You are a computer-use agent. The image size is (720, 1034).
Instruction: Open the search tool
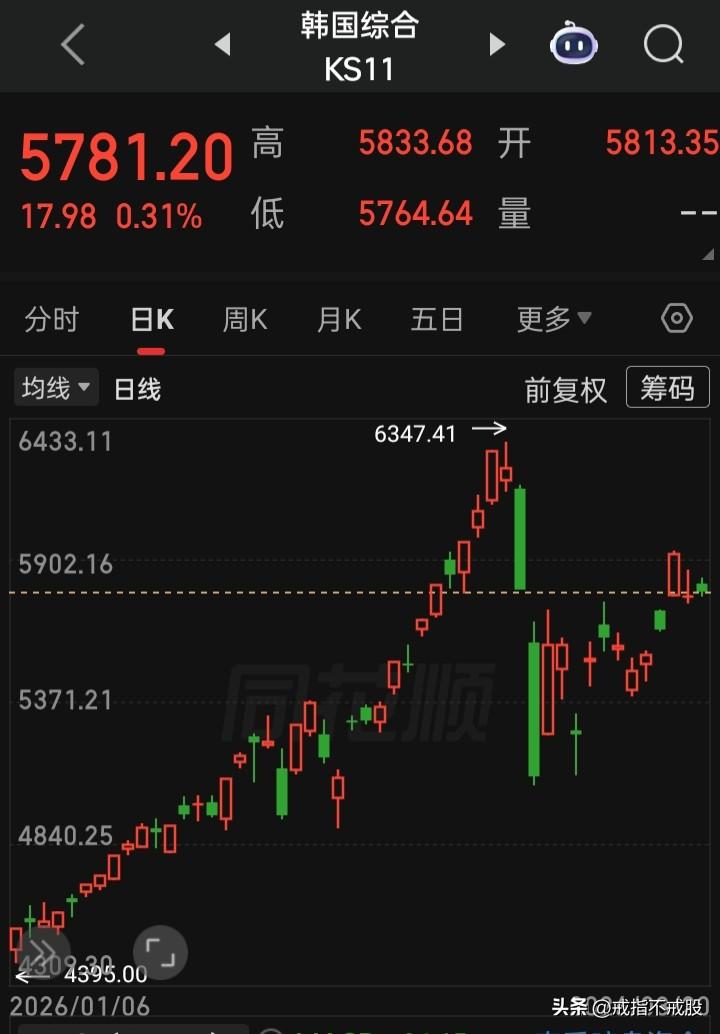point(662,44)
